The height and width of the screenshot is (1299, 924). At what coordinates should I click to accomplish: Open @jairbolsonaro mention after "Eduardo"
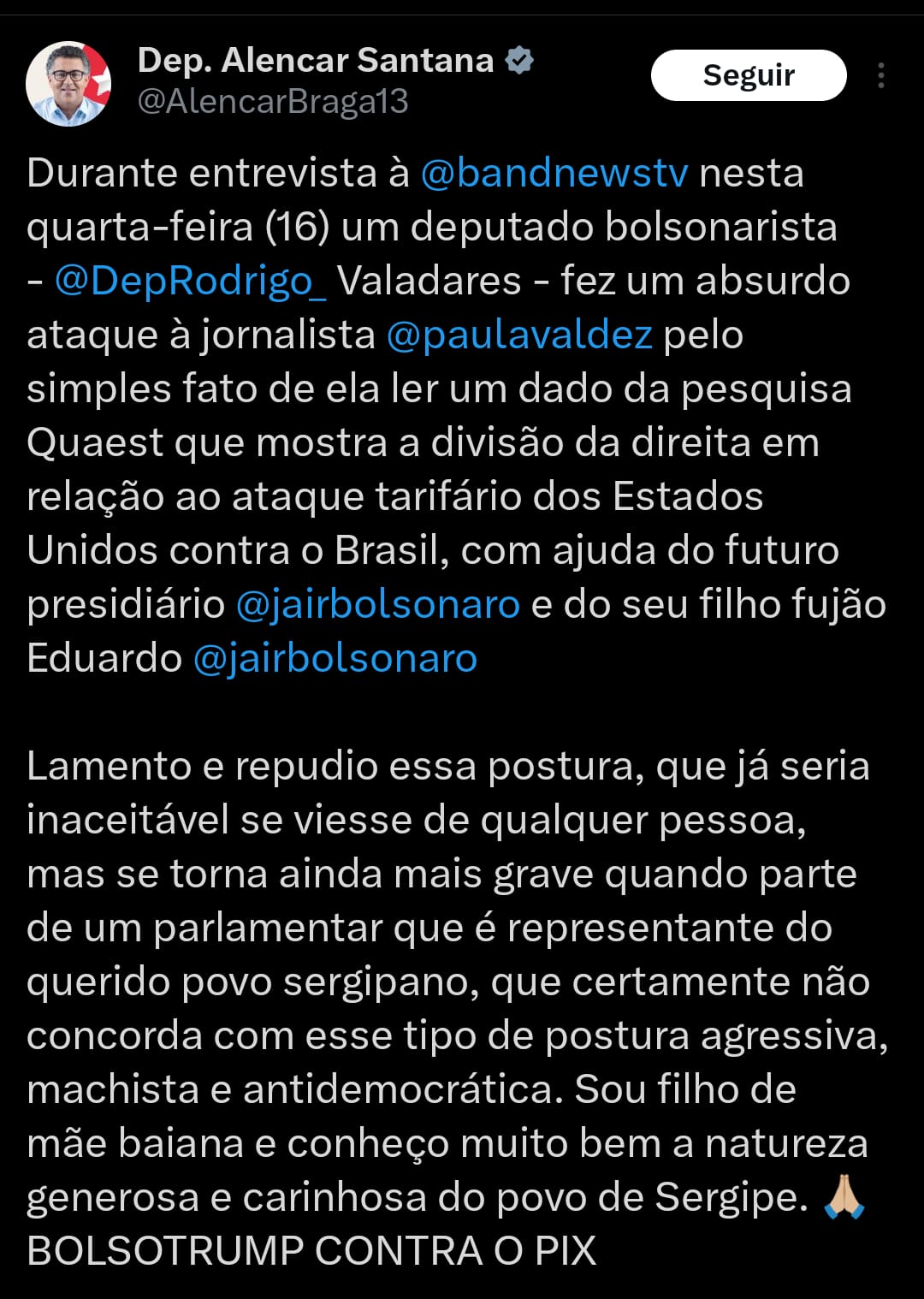pyautogui.click(x=335, y=658)
